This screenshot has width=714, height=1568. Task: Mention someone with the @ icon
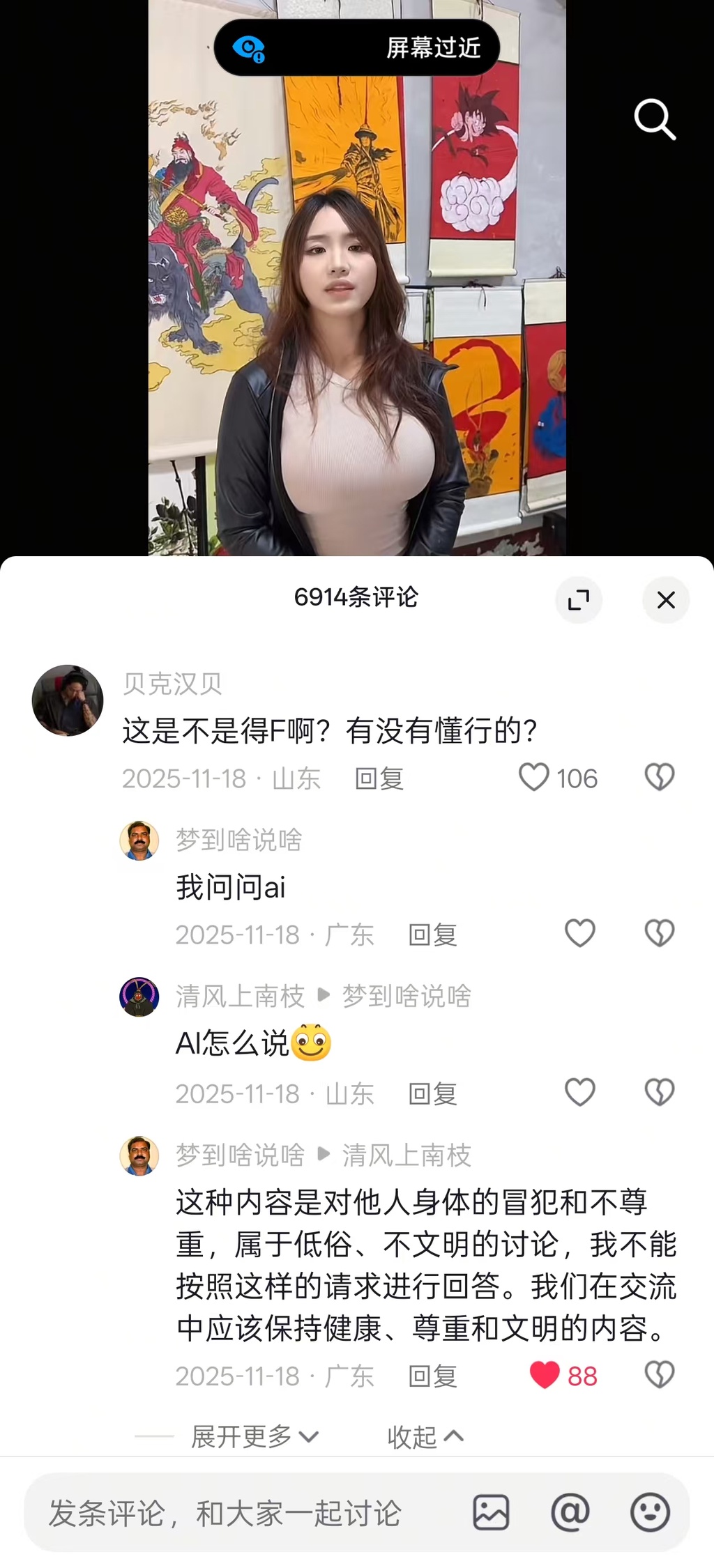coord(570,1513)
